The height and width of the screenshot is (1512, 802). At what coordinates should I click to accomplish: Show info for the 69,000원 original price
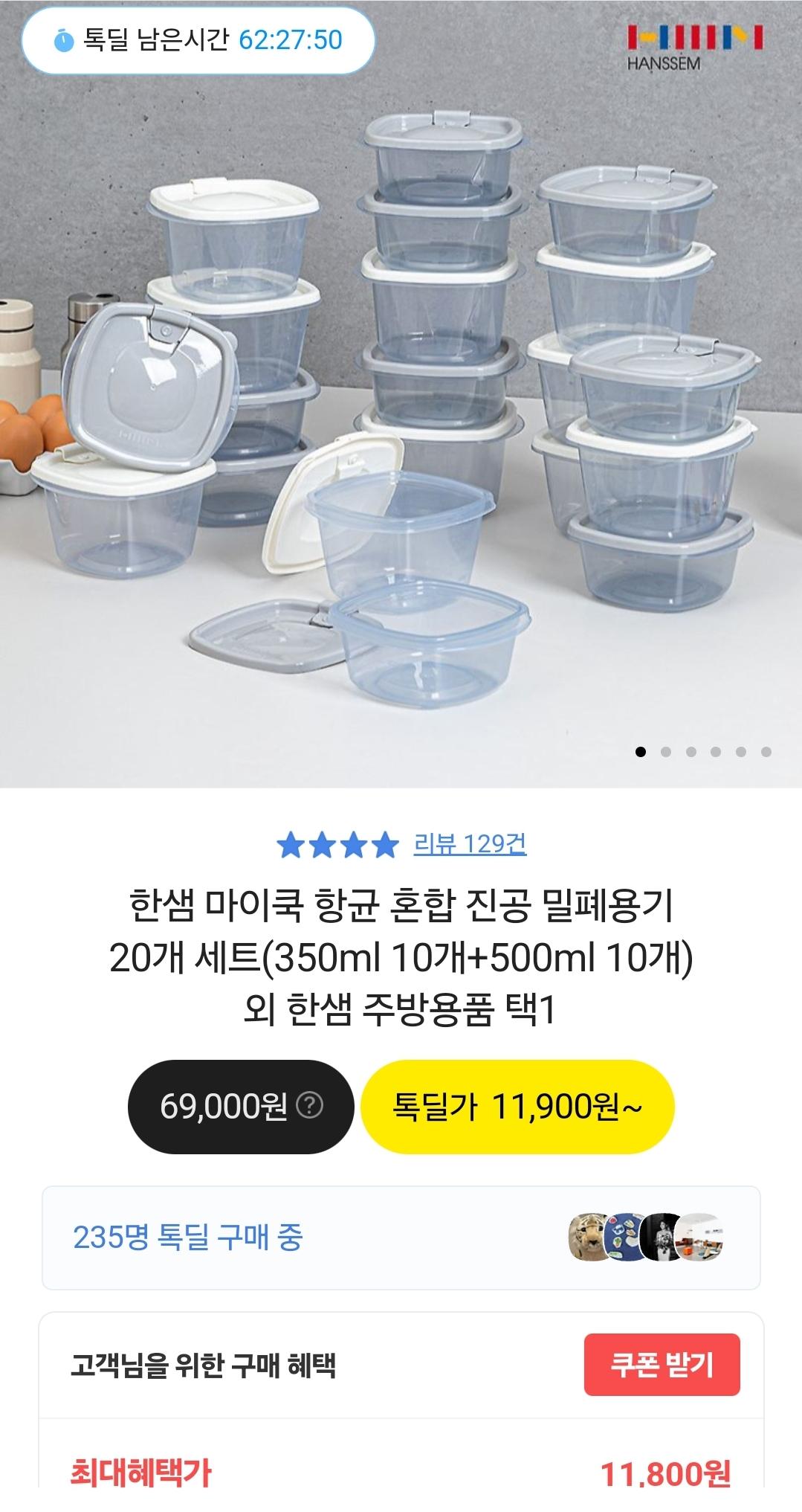click(309, 1106)
